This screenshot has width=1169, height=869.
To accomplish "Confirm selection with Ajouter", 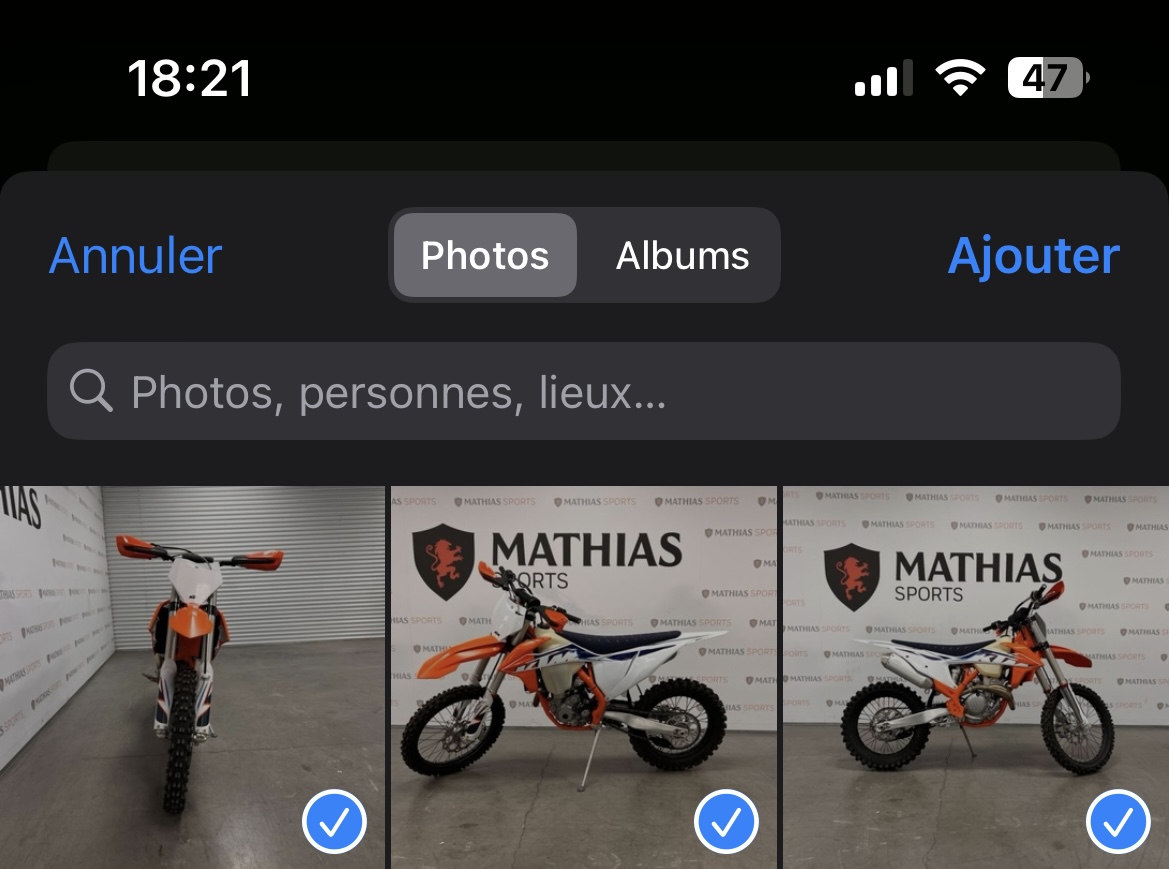I will pos(1033,256).
